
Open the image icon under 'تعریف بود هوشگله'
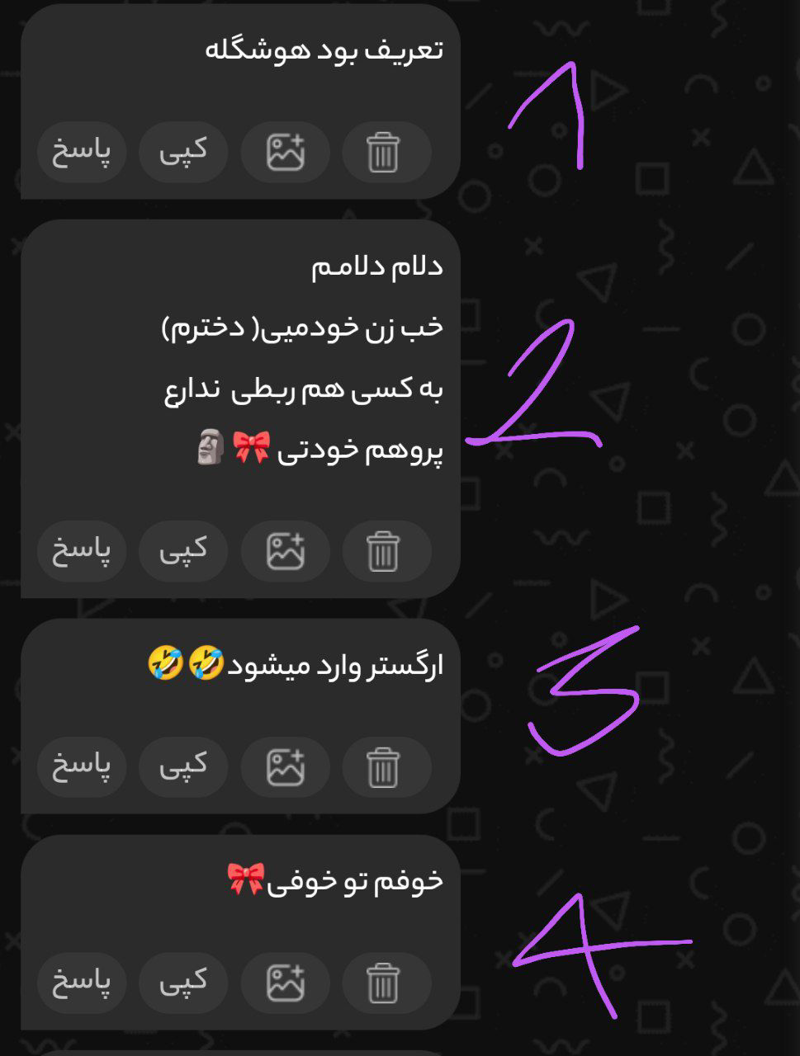pyautogui.click(x=285, y=152)
